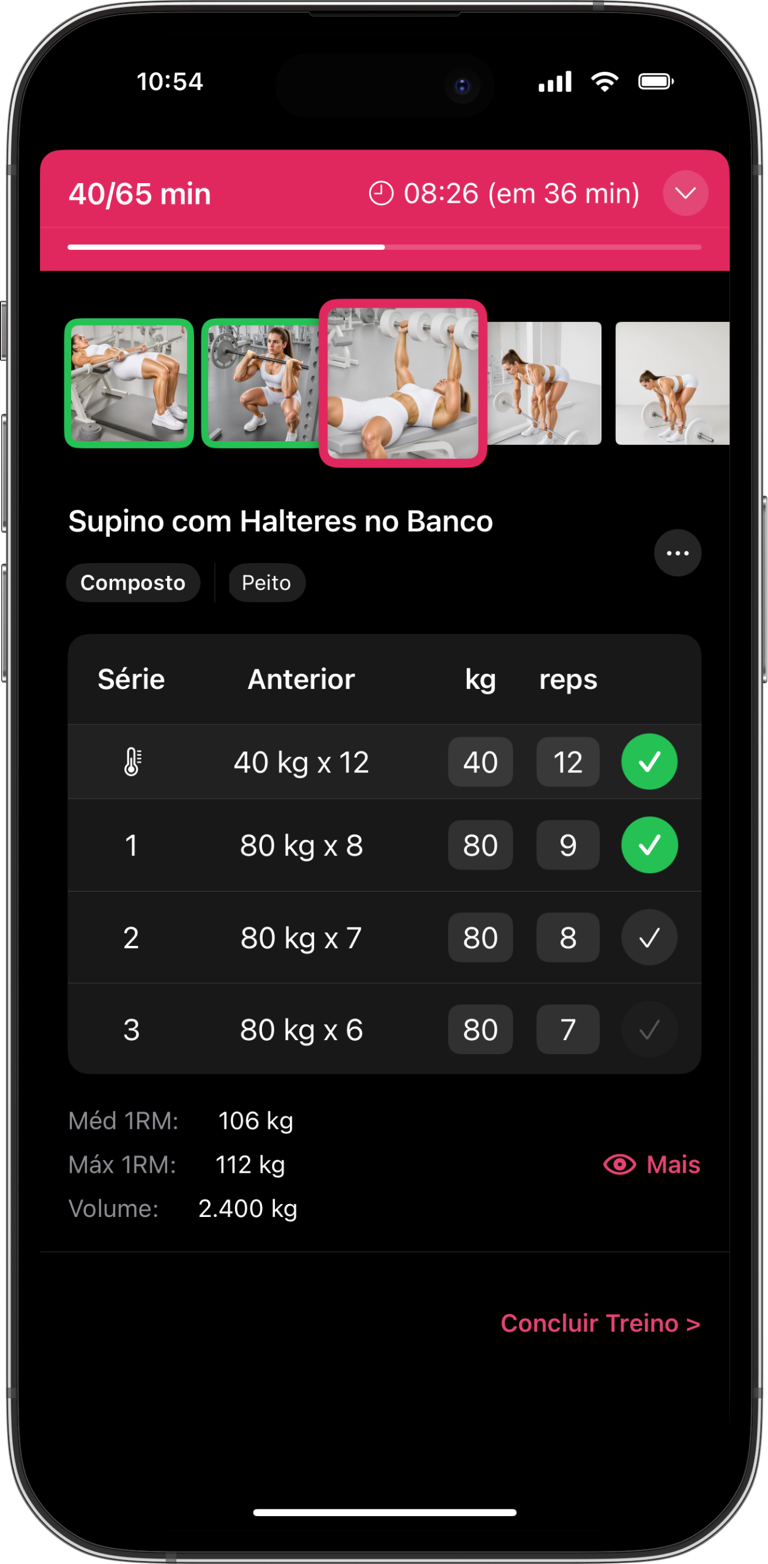The height and width of the screenshot is (1564, 768).
Task: Open the hip thrust exercise thumbnail
Action: [x=128, y=383]
